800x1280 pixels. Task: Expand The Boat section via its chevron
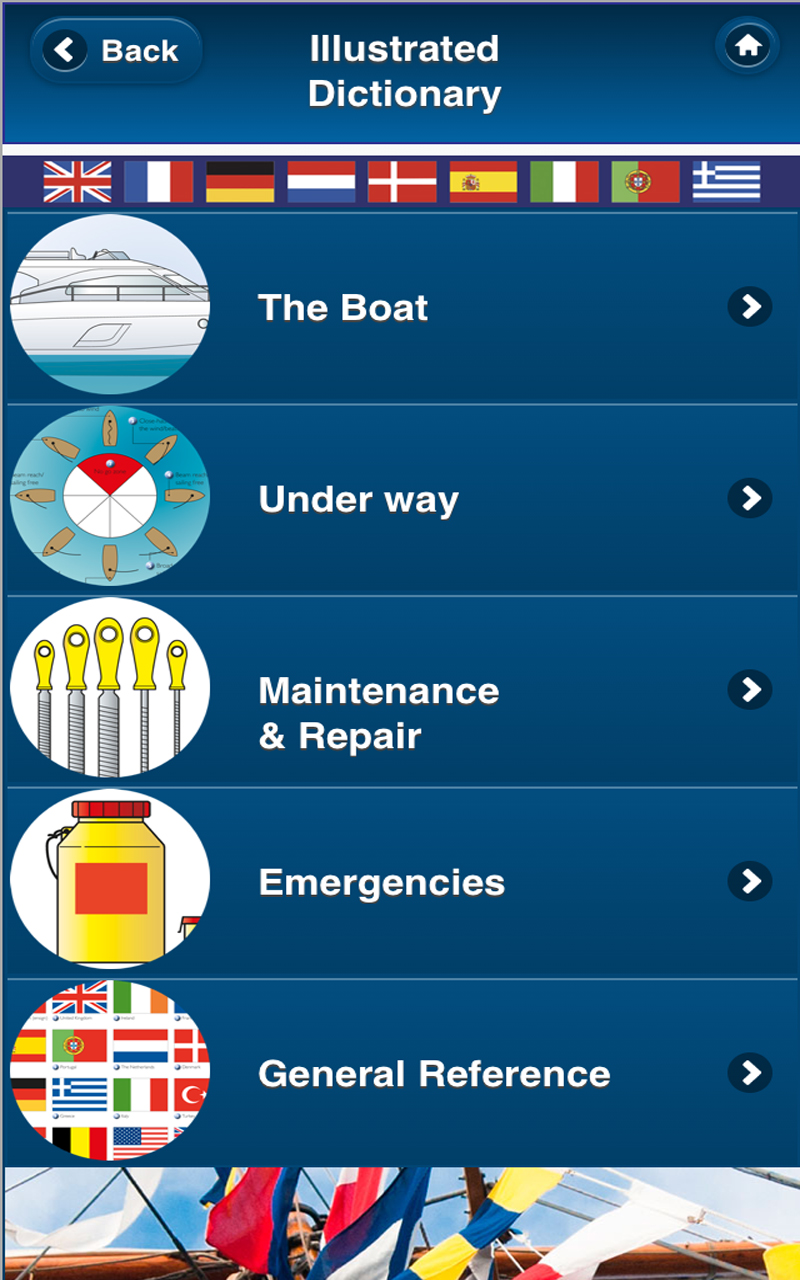coord(750,307)
